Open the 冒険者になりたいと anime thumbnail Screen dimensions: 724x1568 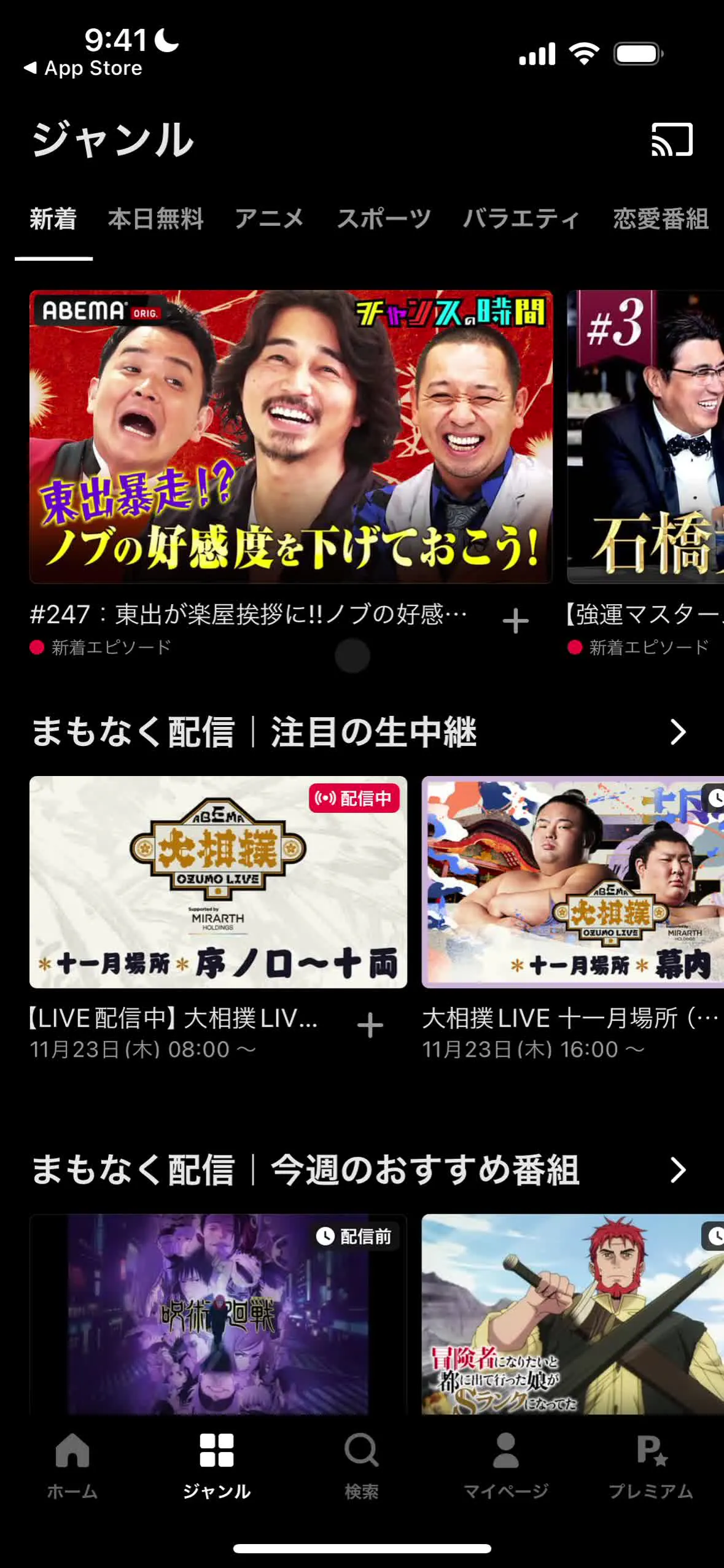572,1314
